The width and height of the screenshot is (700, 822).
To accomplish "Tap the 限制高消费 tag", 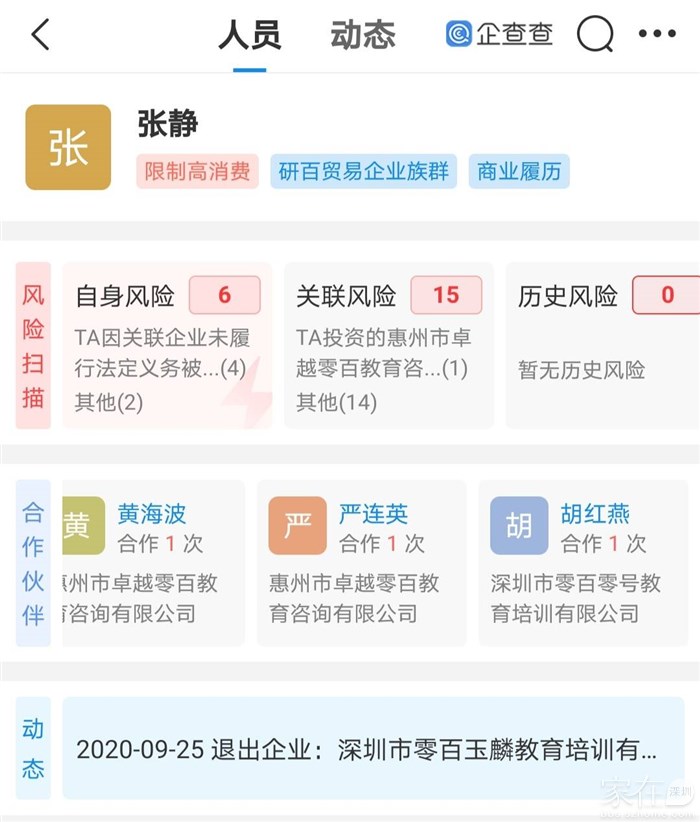I will (x=197, y=171).
